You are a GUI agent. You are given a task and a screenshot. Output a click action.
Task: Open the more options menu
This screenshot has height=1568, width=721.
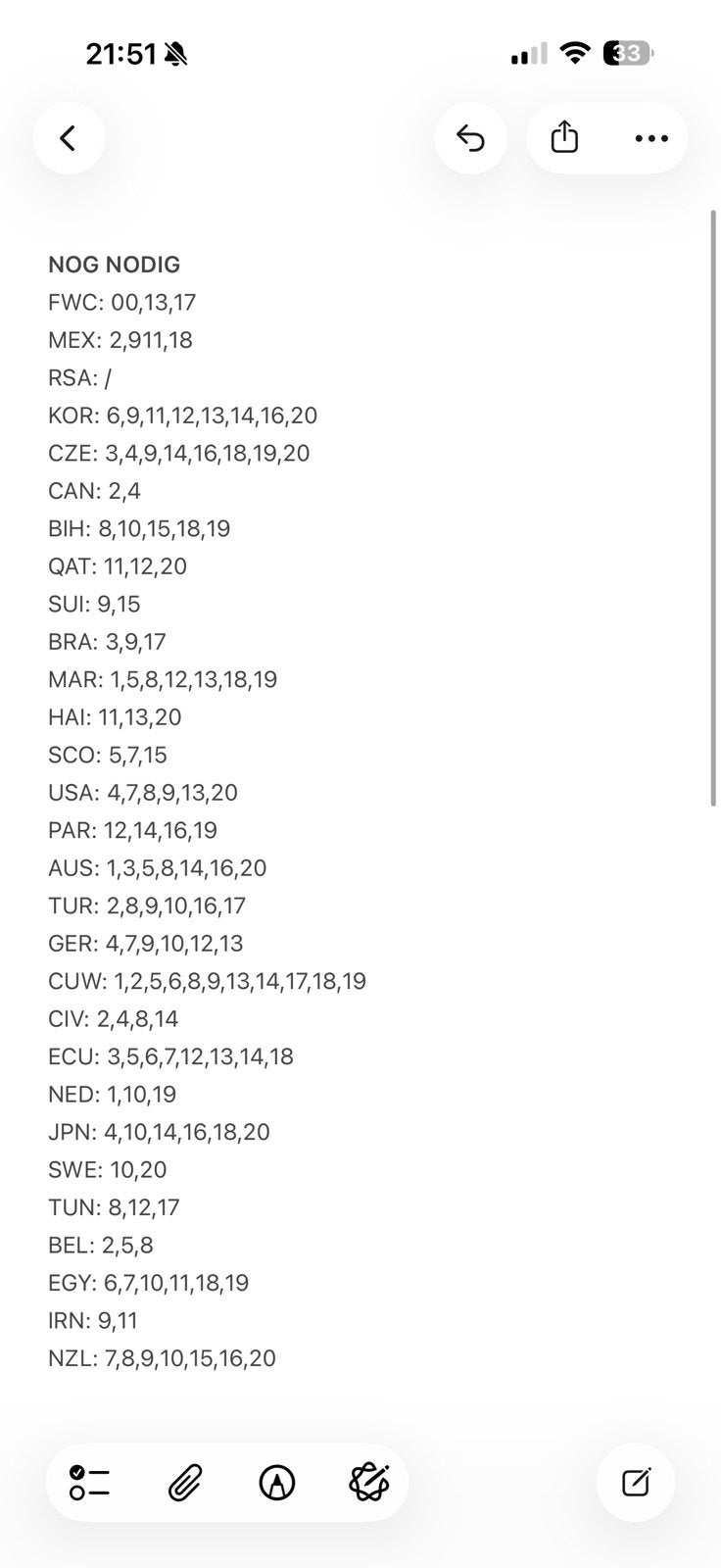tap(651, 138)
